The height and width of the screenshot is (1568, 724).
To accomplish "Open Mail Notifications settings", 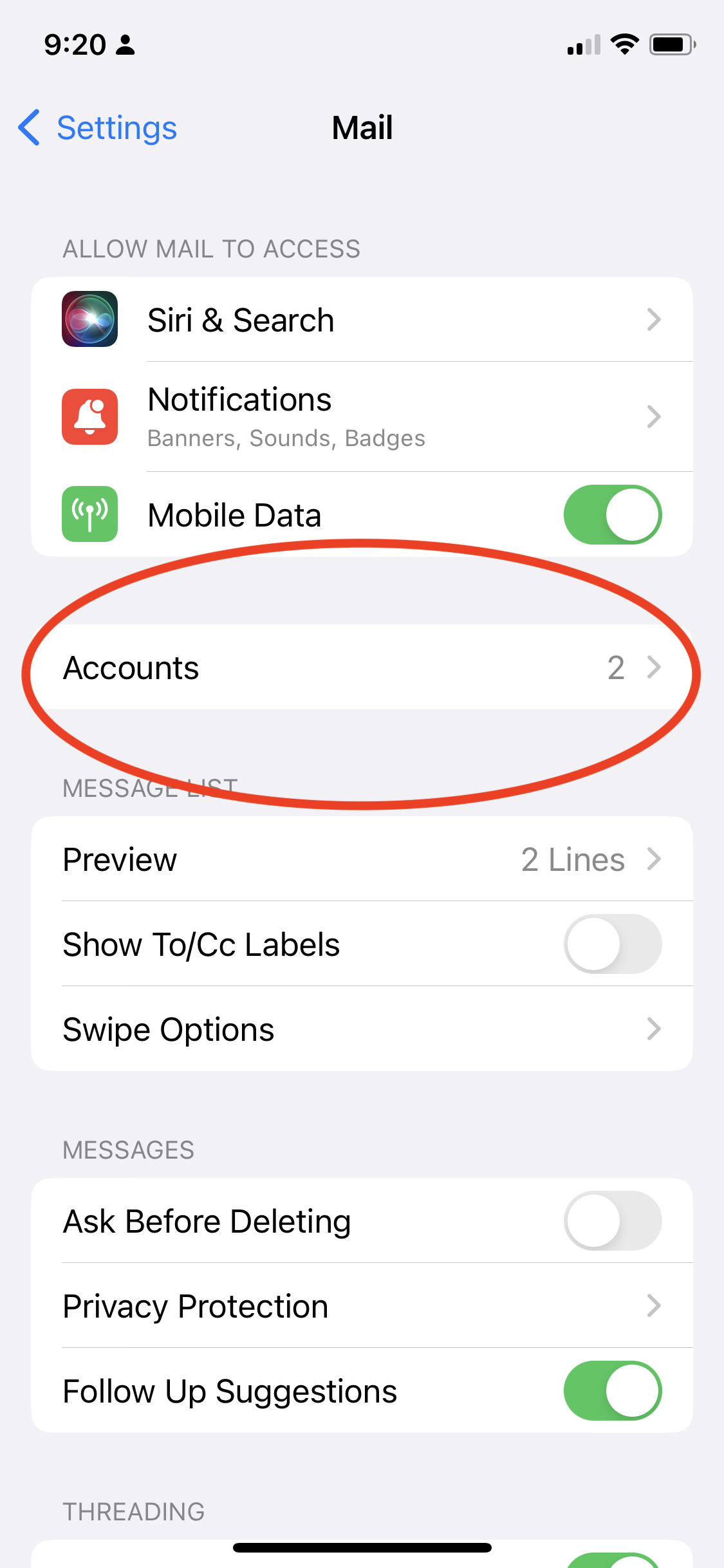I will (x=362, y=416).
